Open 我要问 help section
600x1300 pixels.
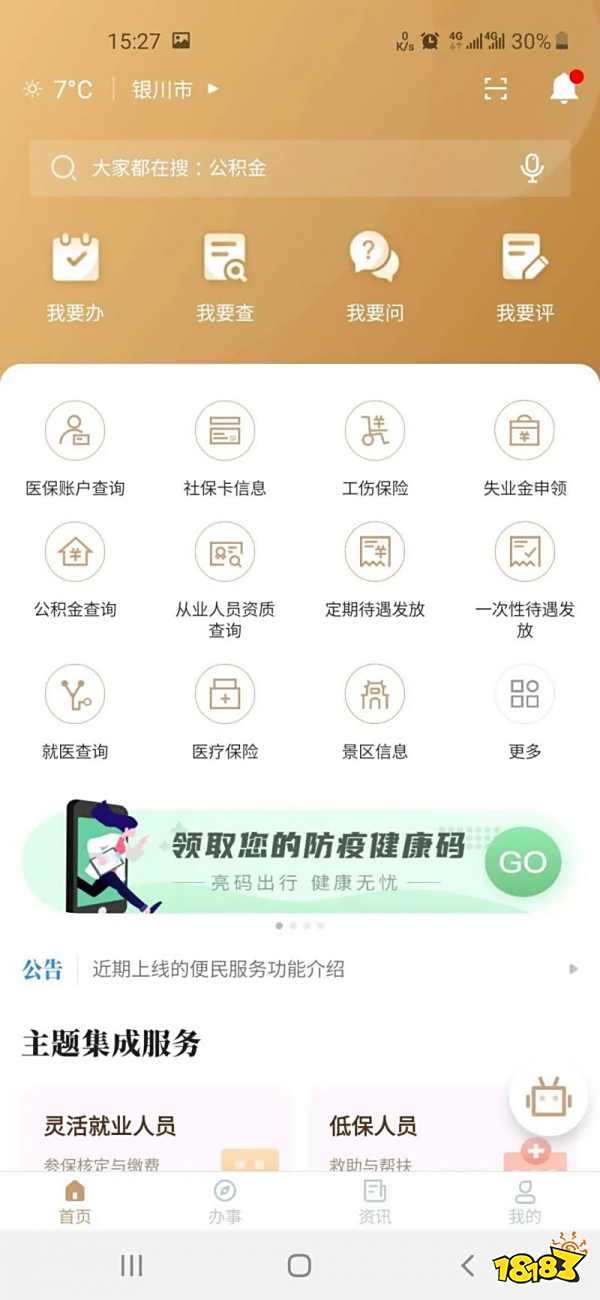(374, 275)
